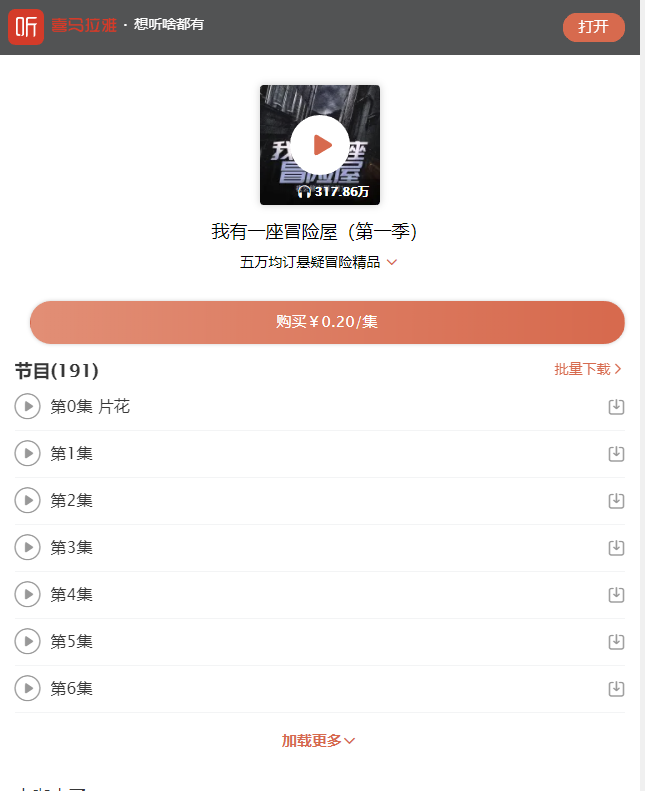Viewport: 645px width, 791px height.
Task: Open 批量下载 batch download
Action: tap(588, 369)
